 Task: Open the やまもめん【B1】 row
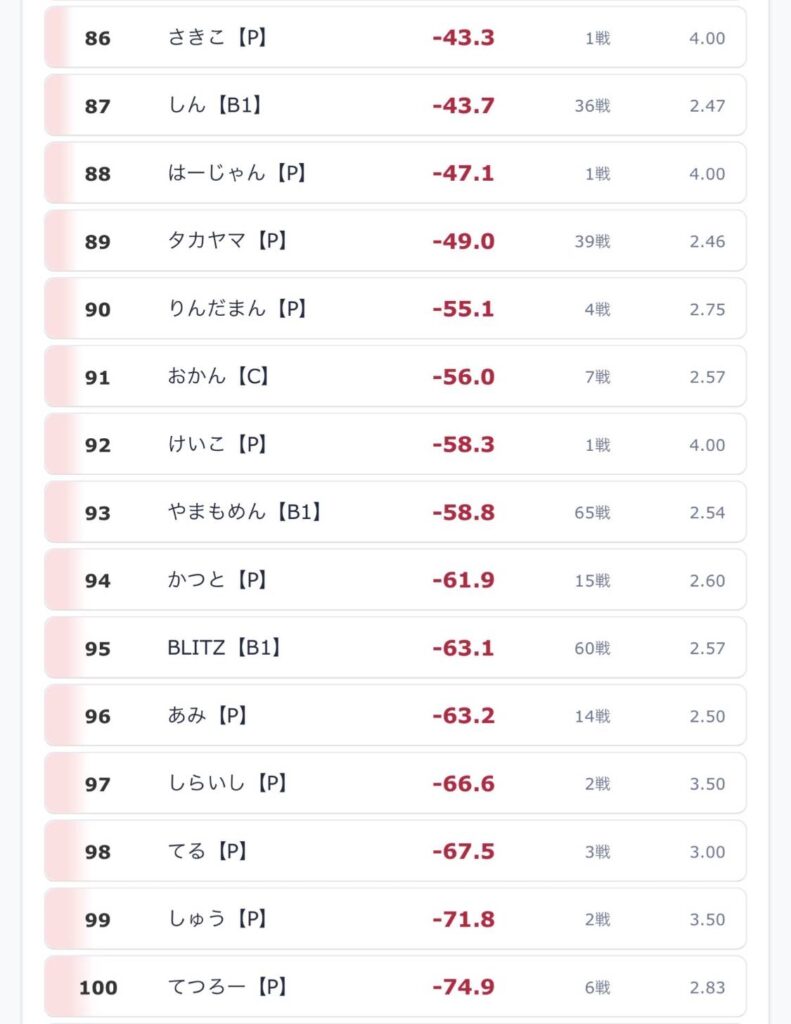(395, 512)
